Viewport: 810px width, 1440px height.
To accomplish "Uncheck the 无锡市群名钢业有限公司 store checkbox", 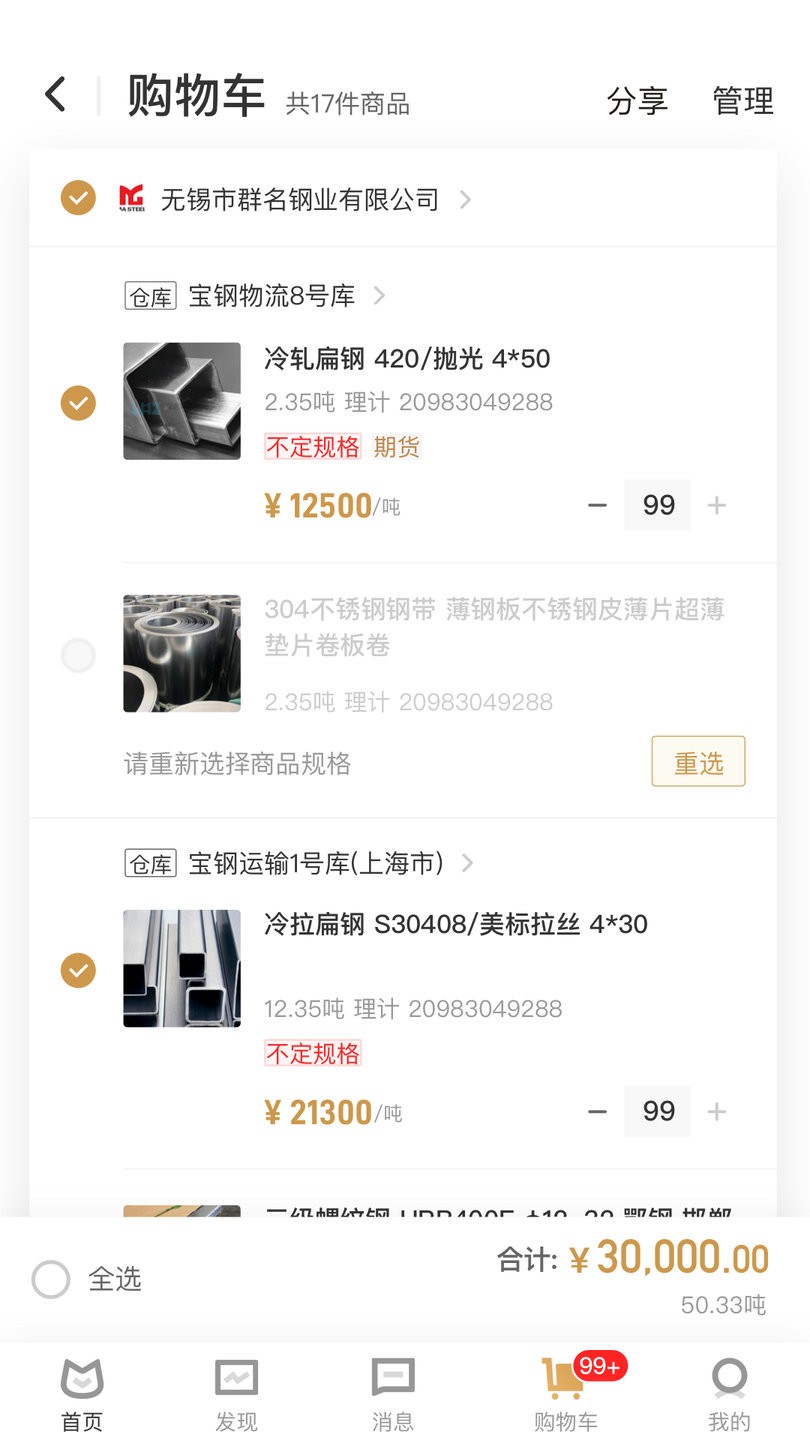I will [x=78, y=198].
